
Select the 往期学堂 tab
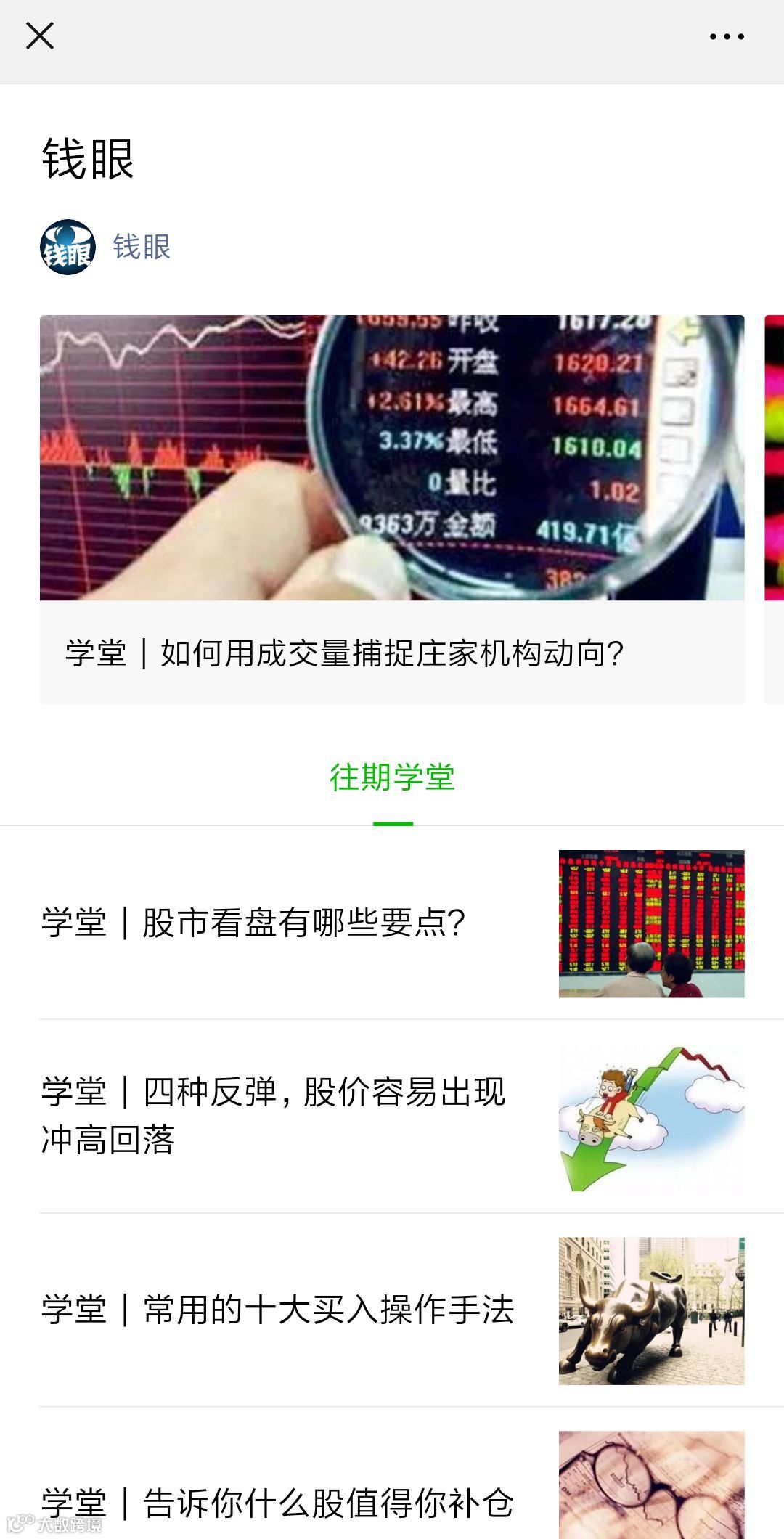392,778
